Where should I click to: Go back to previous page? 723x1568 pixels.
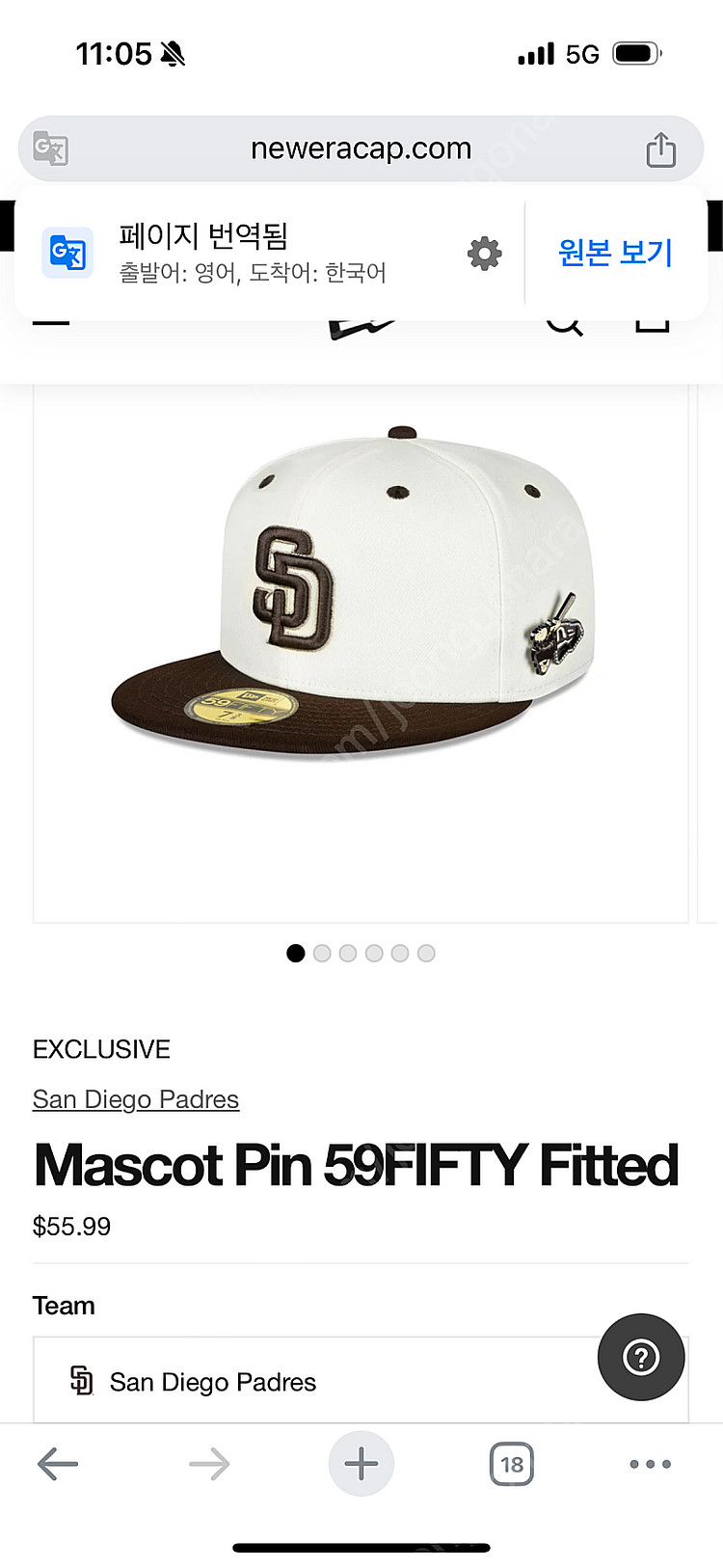tap(58, 1464)
